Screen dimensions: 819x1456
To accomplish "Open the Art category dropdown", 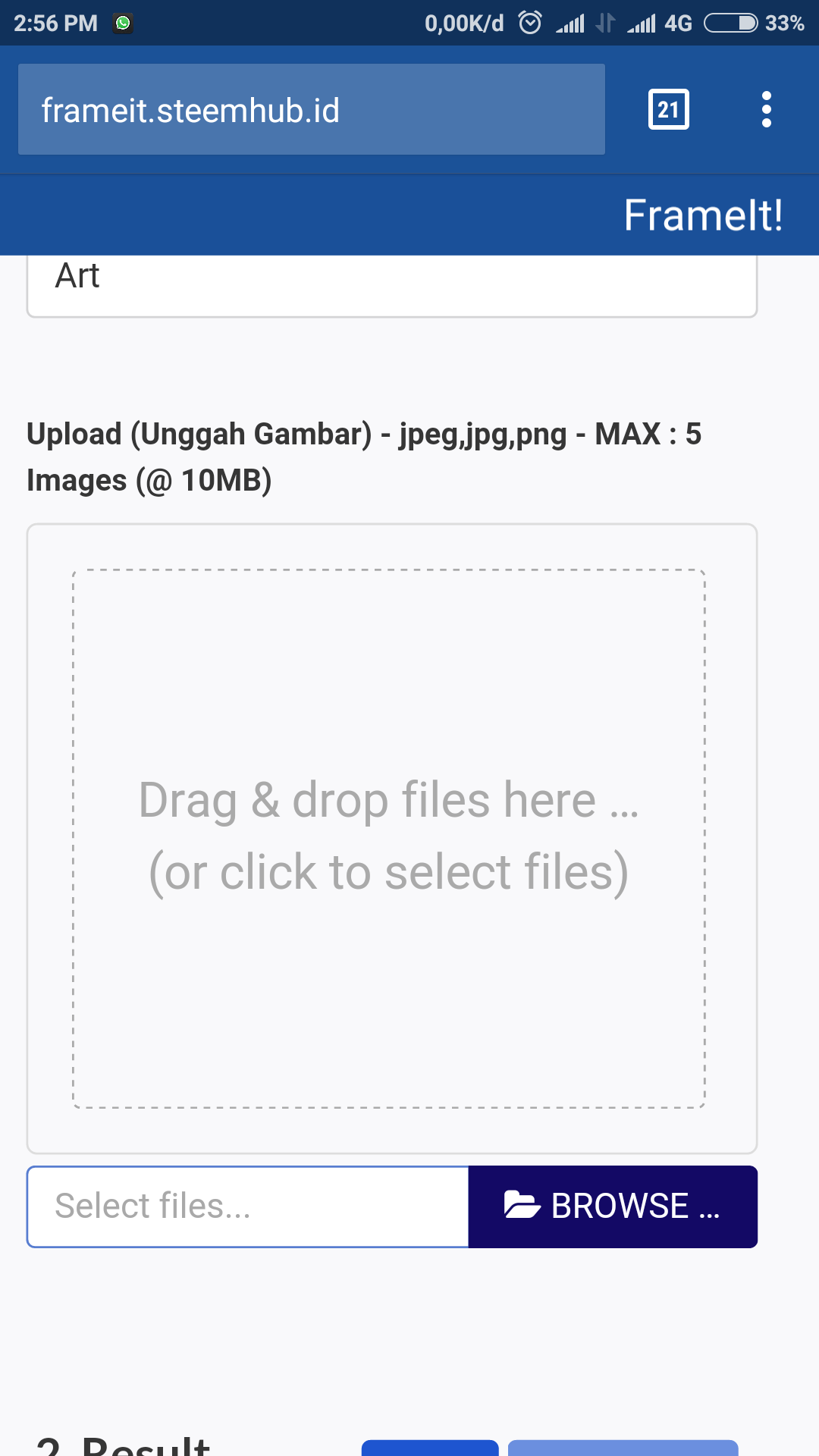I will click(x=391, y=281).
